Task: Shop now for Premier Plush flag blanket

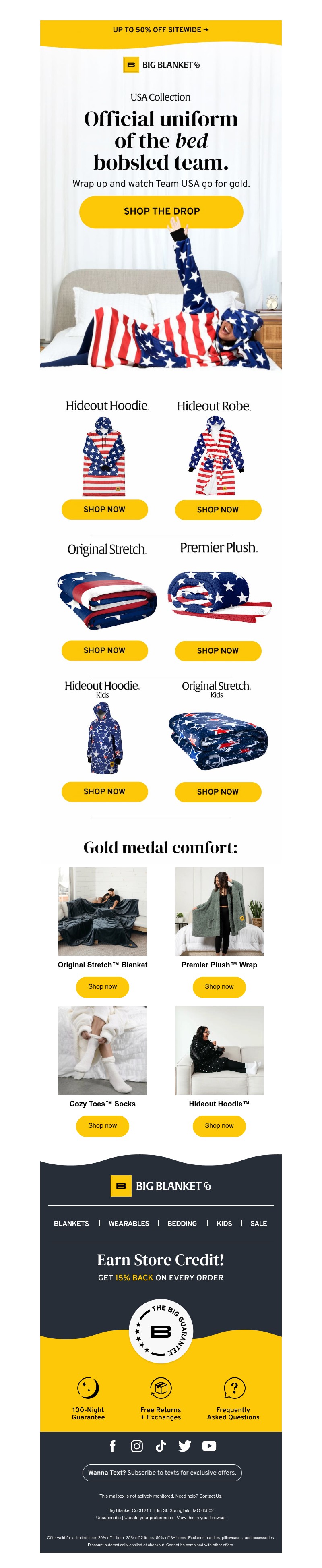Action: click(218, 651)
